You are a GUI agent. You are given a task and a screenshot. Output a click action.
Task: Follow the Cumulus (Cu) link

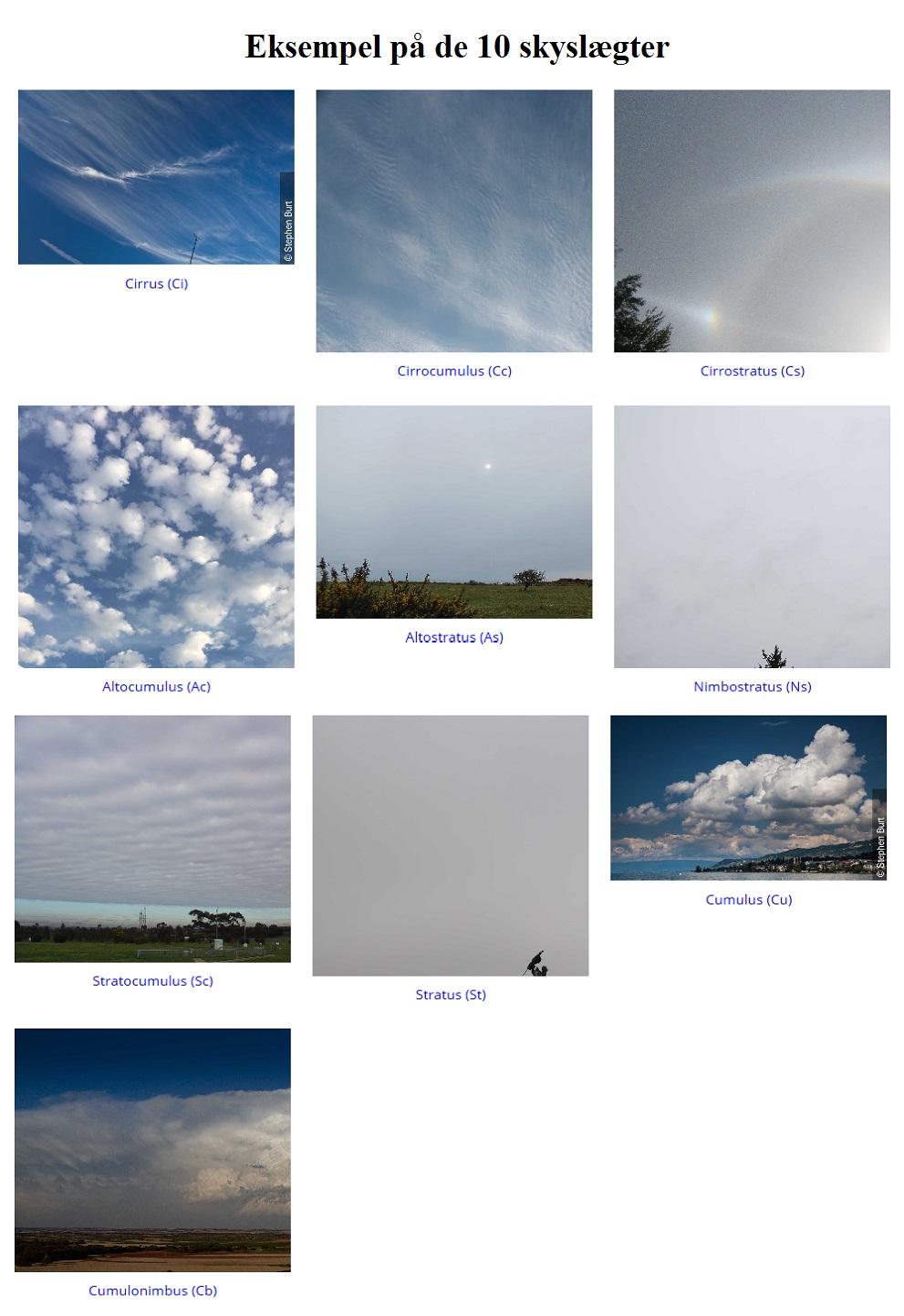click(x=748, y=900)
